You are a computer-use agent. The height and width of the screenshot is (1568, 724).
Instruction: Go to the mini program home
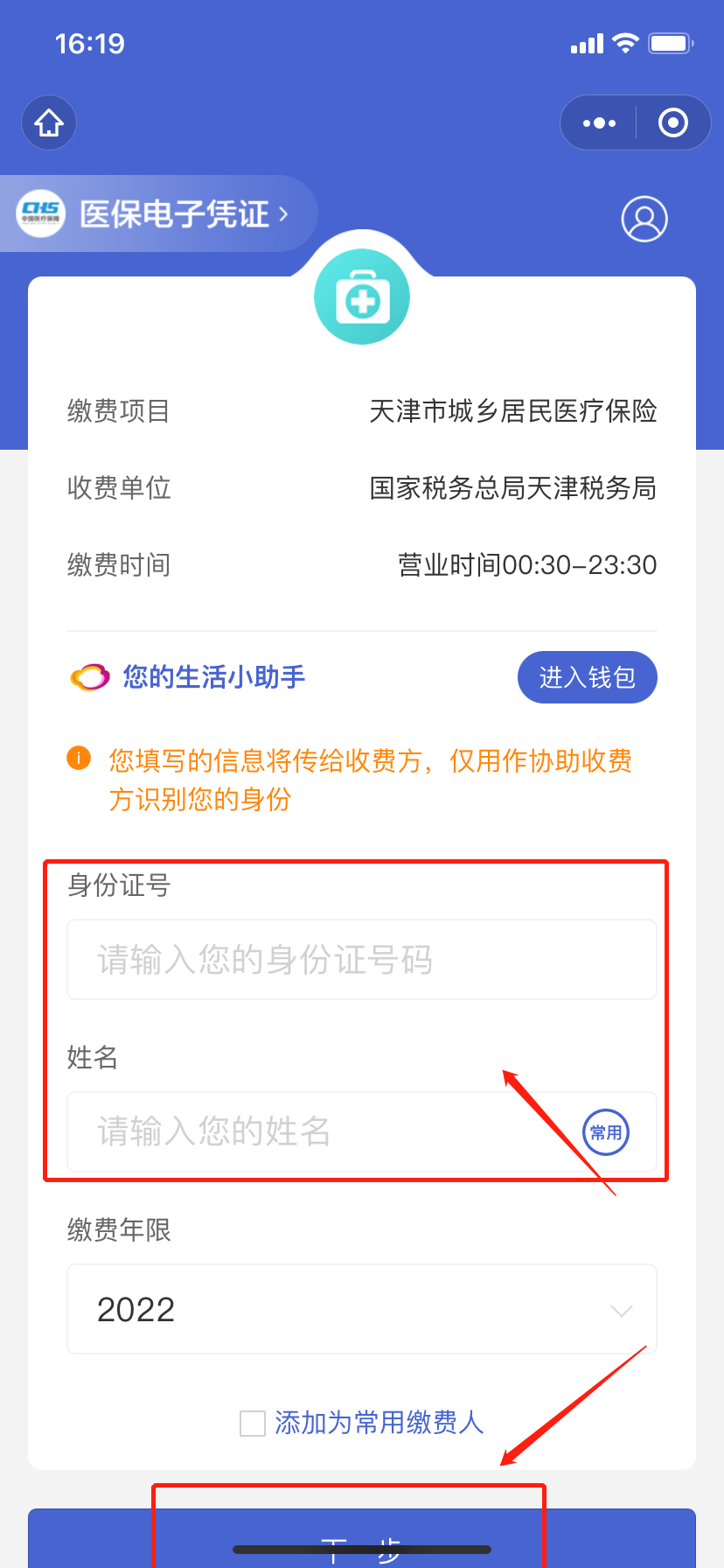[x=49, y=122]
